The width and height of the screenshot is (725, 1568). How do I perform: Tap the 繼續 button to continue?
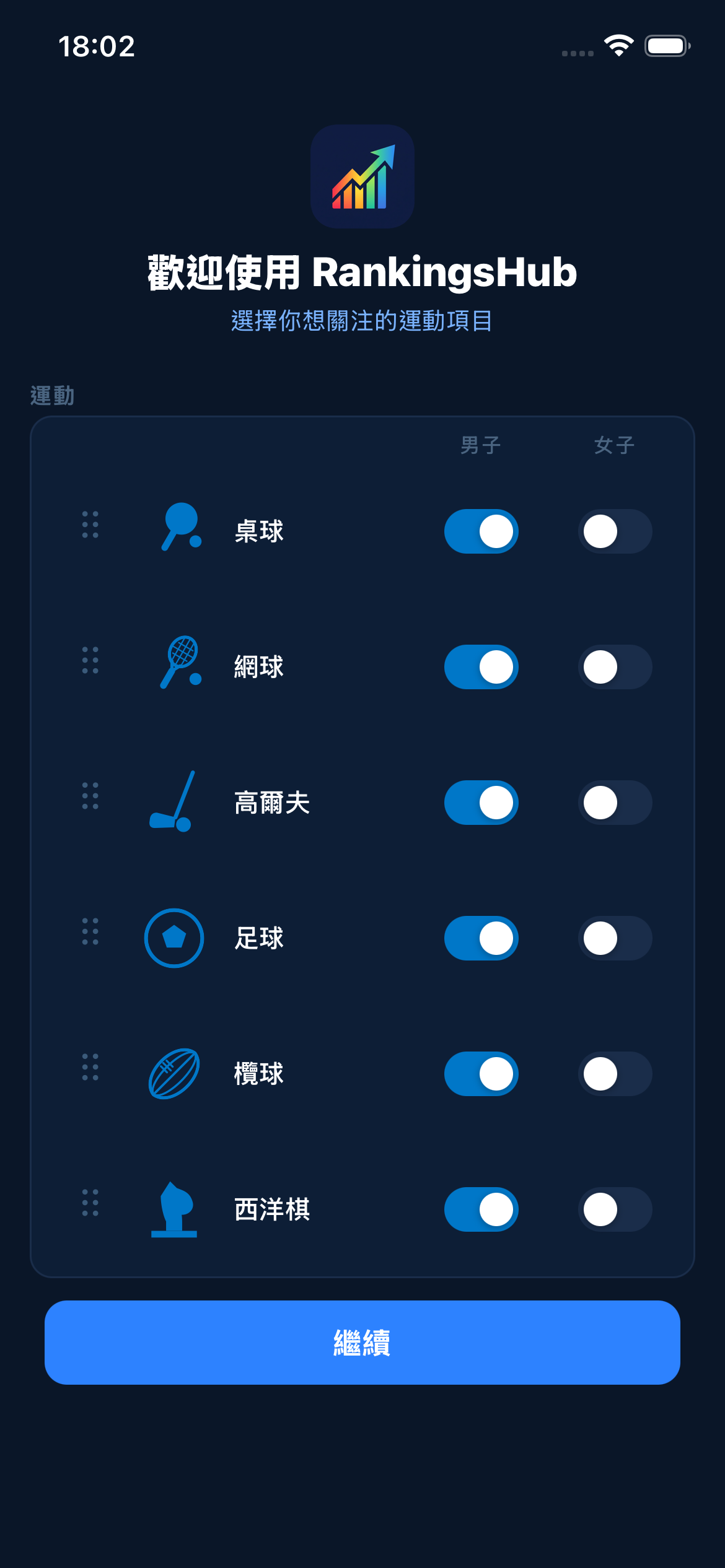362,1343
